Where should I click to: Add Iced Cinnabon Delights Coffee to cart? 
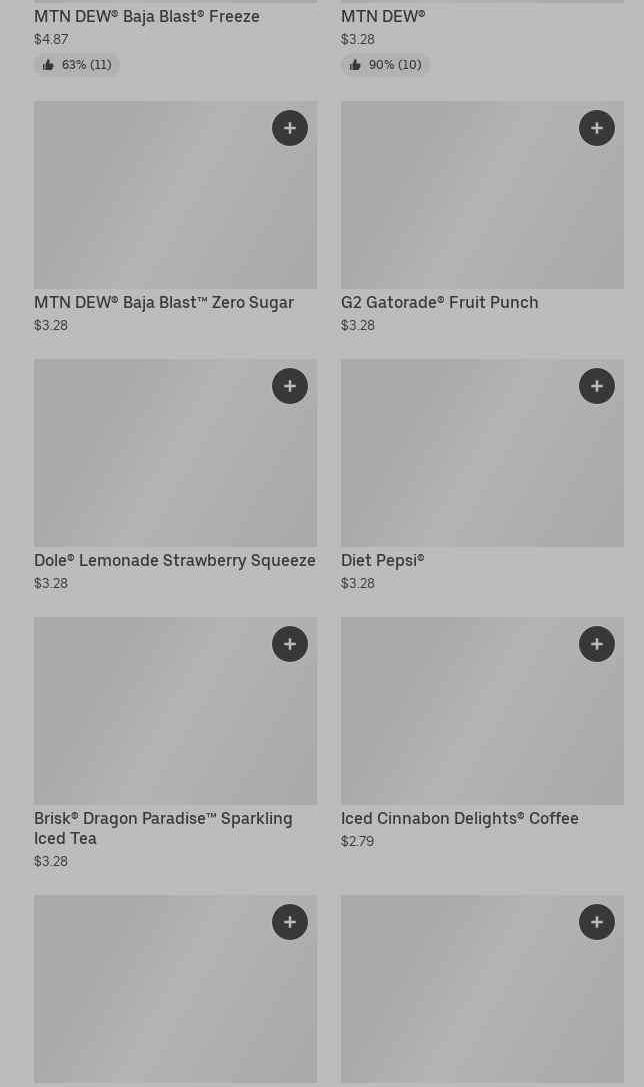coord(597,644)
